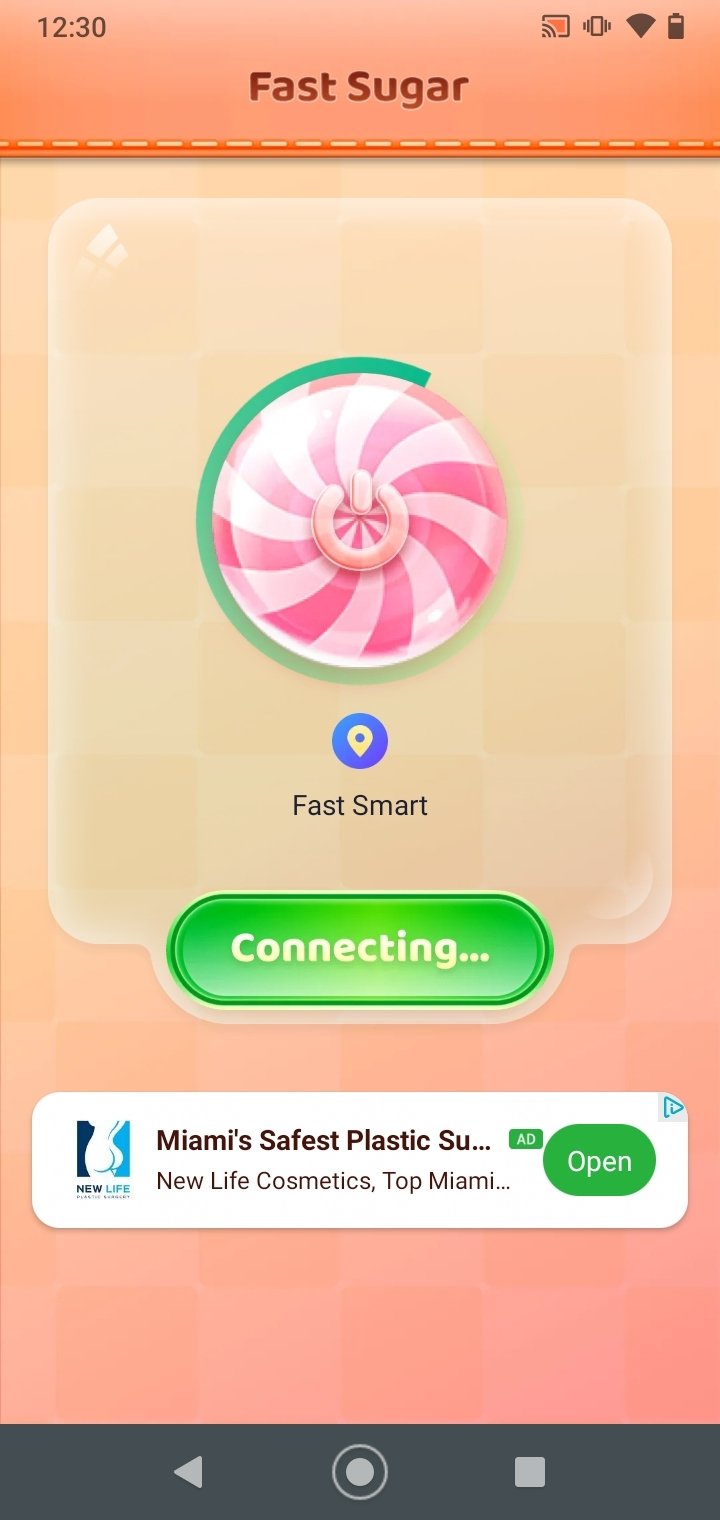Open the Miami's Safest Plastic Surgery ad
This screenshot has width=720, height=1520.
(325, 1141)
